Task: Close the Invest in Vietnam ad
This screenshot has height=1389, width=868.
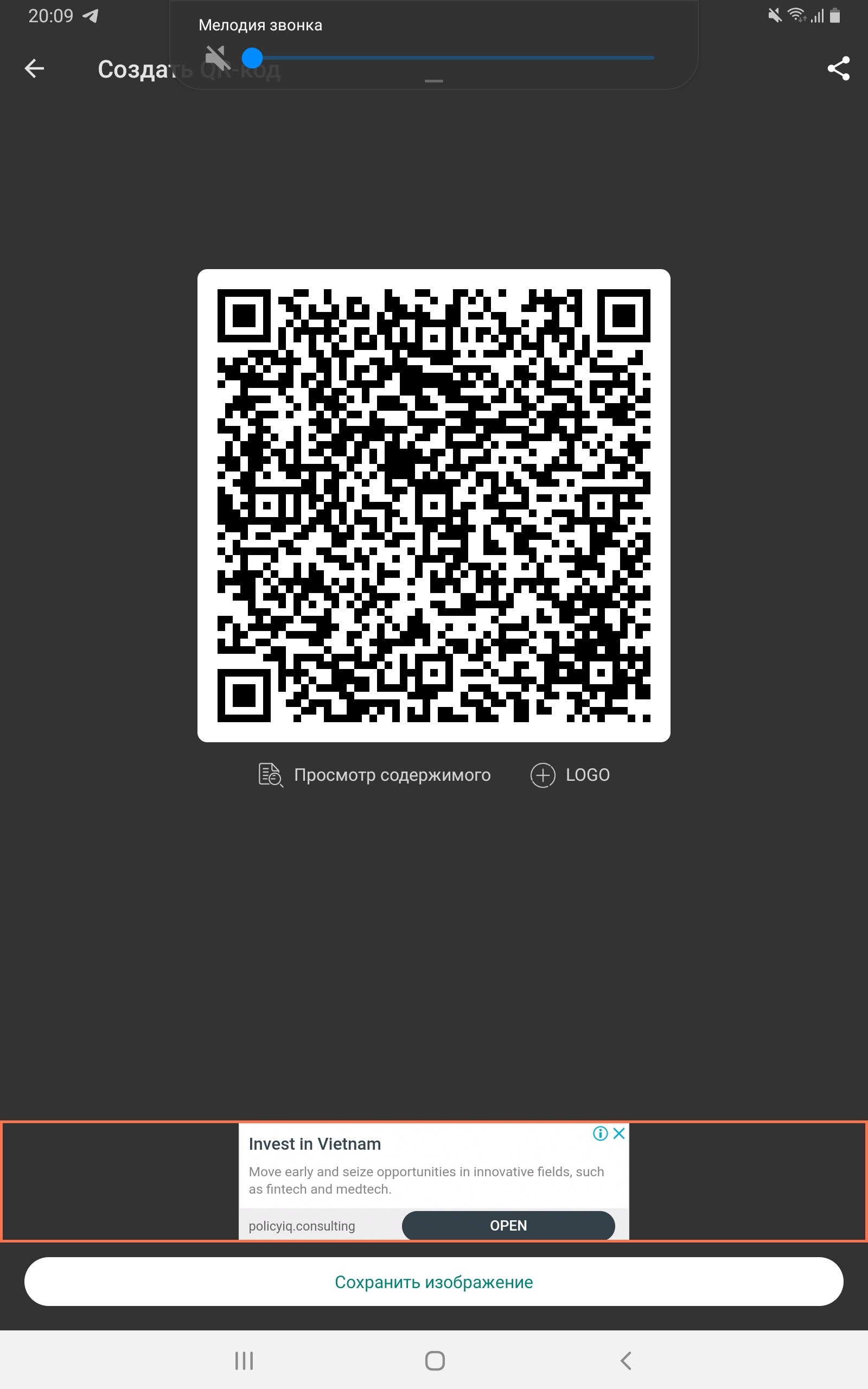Action: click(x=619, y=1133)
